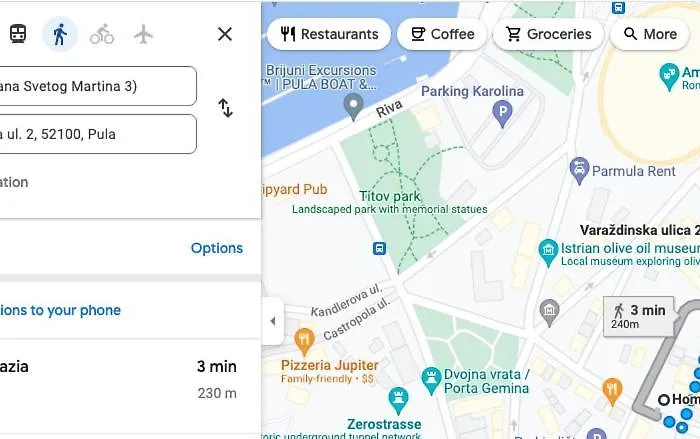Open the Parmula Rent map pin
The width and height of the screenshot is (700, 439).
(x=579, y=170)
